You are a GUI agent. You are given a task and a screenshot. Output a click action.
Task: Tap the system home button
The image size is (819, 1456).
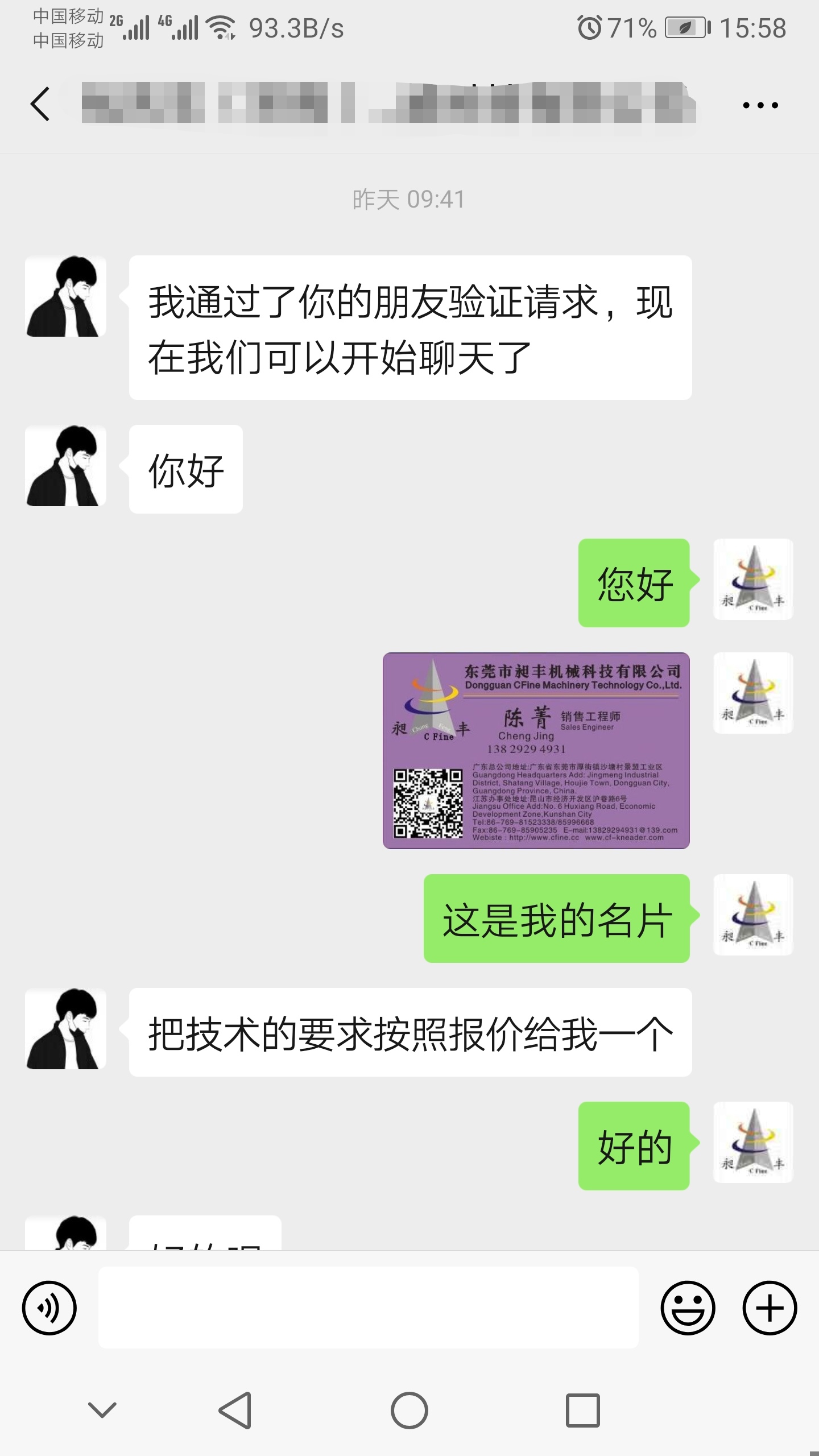click(x=409, y=1410)
